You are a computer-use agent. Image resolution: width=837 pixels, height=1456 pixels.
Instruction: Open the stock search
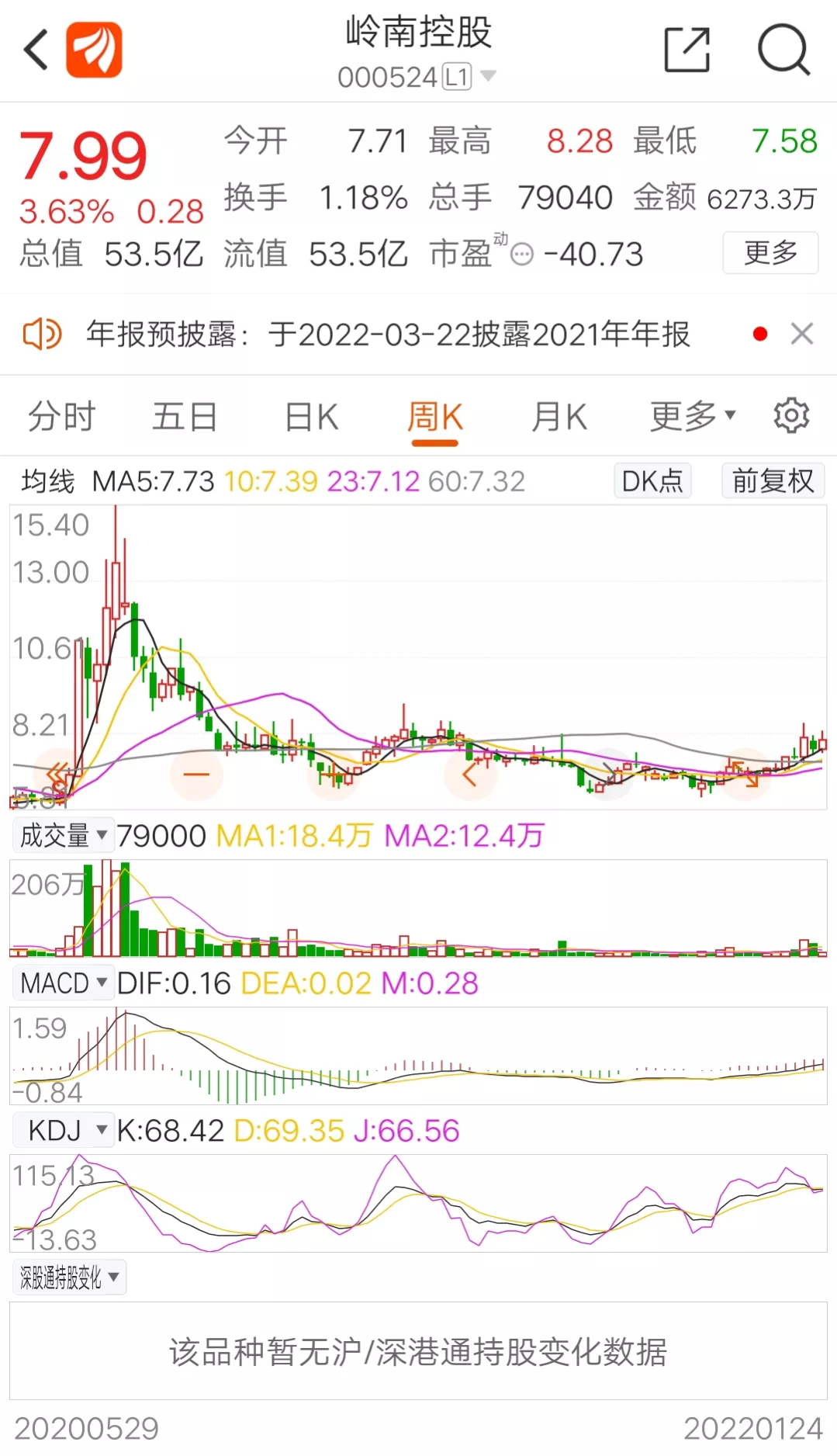click(783, 50)
